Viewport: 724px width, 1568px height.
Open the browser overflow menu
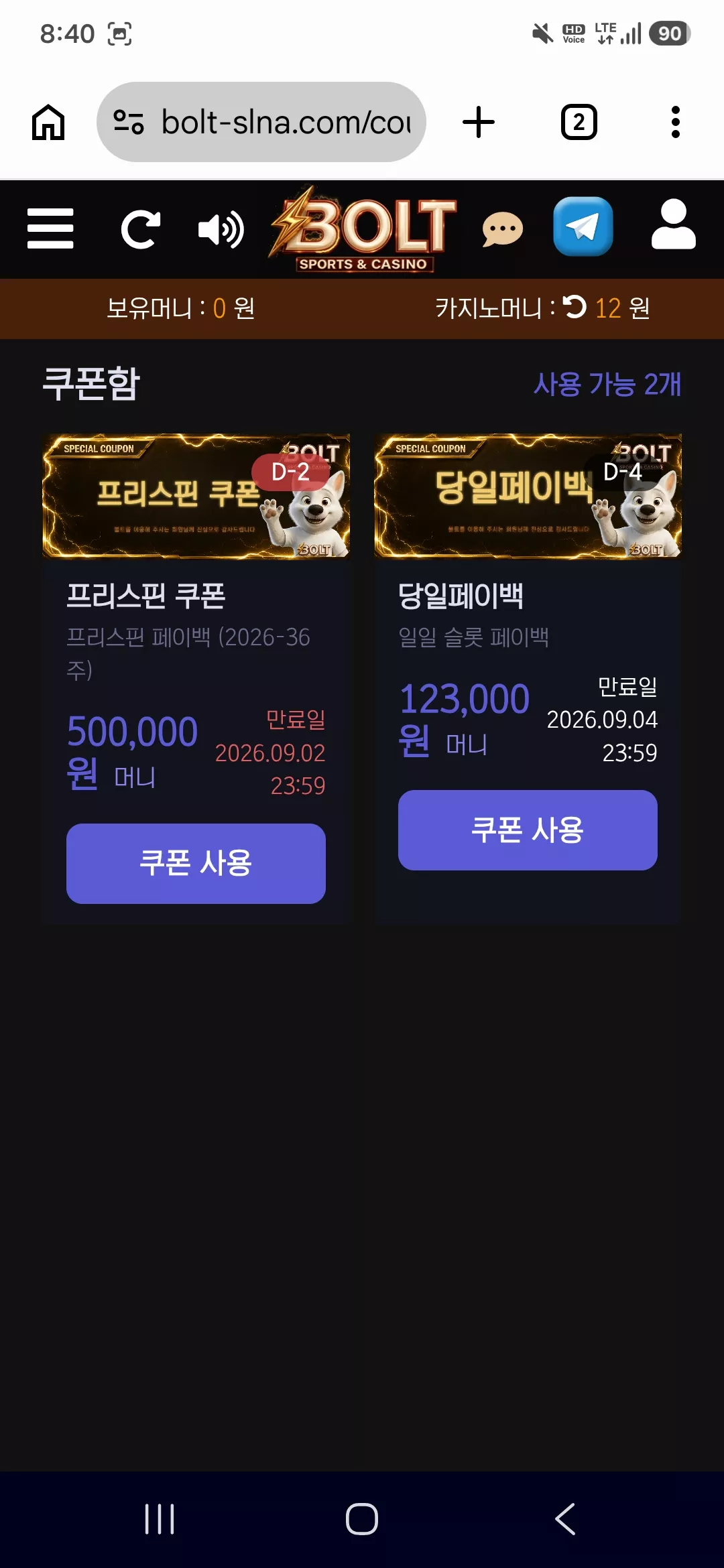[x=676, y=122]
